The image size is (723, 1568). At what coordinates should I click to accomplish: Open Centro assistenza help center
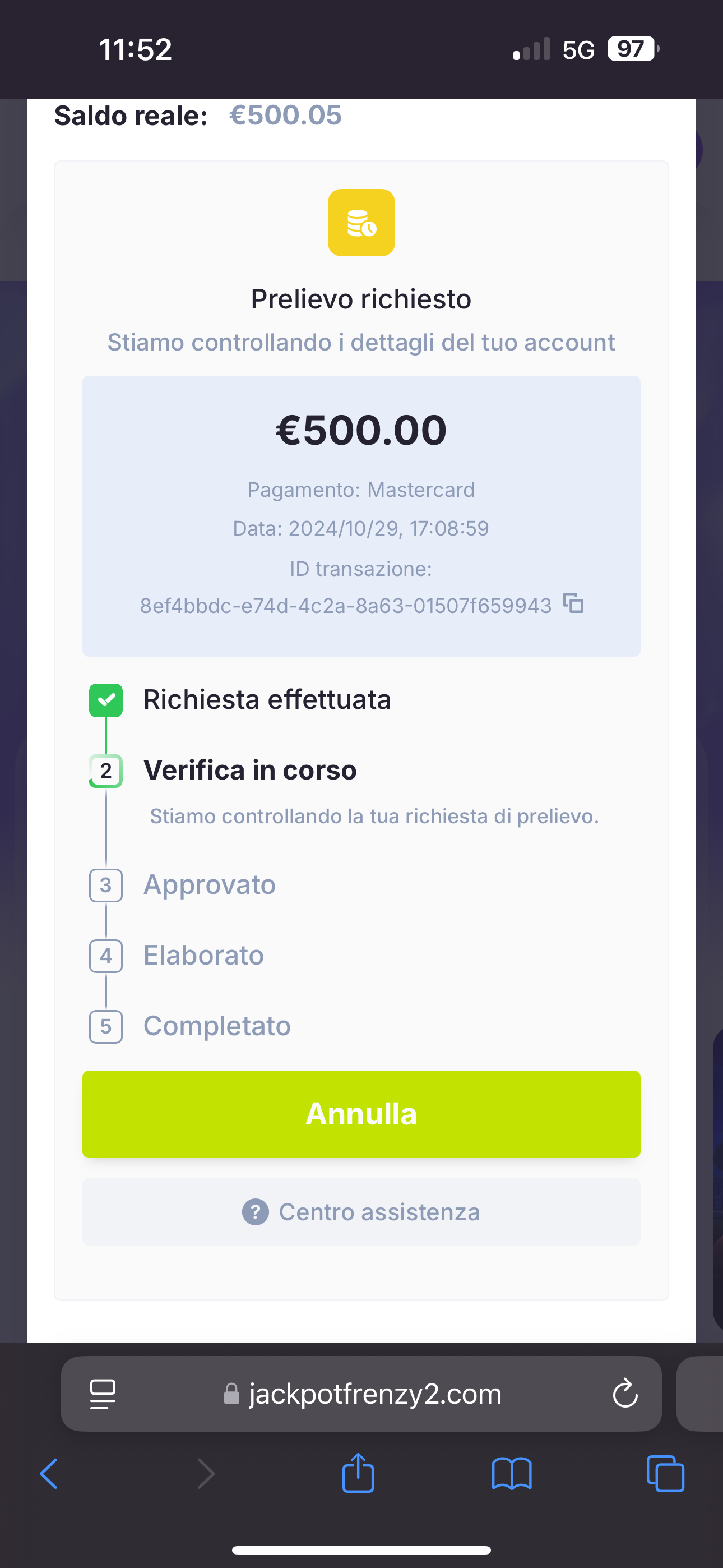pyautogui.click(x=361, y=1212)
